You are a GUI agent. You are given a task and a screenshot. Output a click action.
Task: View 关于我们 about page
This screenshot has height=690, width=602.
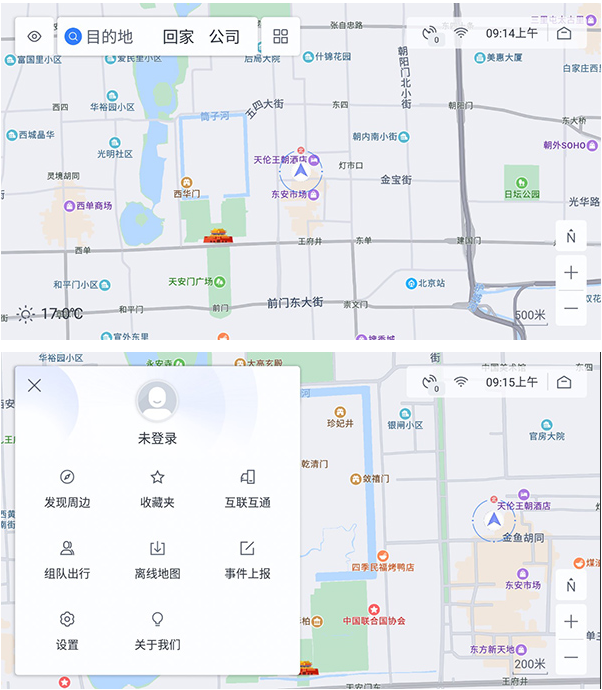point(157,630)
